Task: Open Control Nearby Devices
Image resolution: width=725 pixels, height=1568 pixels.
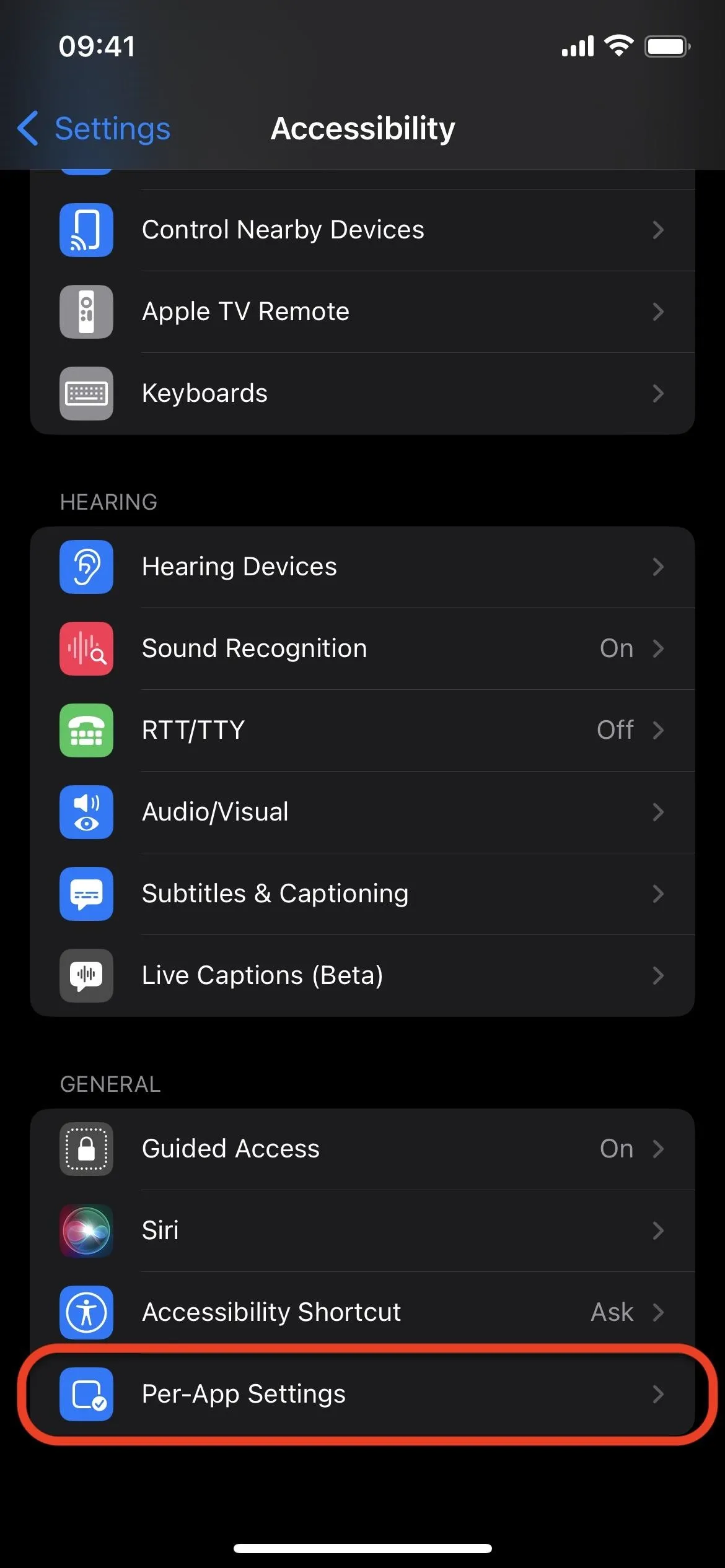Action: click(362, 230)
